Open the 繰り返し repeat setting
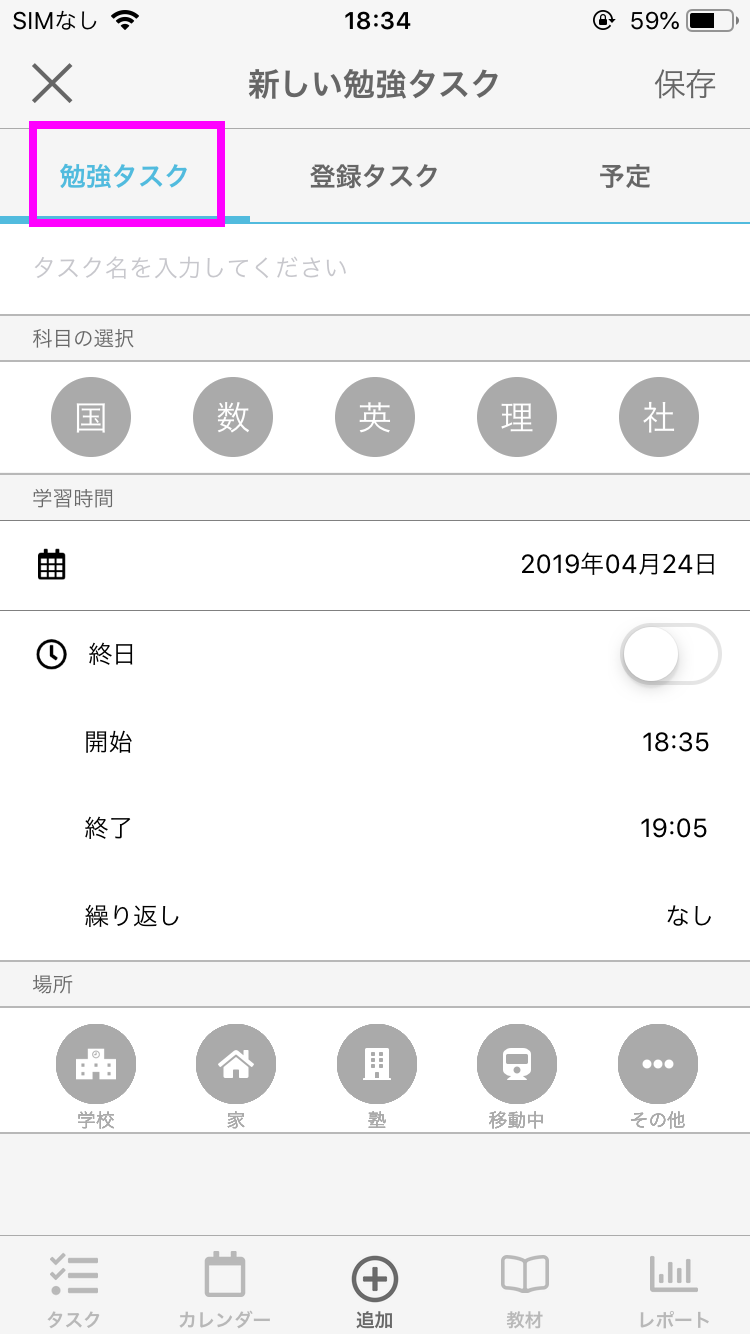Screen dimensions: 750x1334 [x=375, y=915]
